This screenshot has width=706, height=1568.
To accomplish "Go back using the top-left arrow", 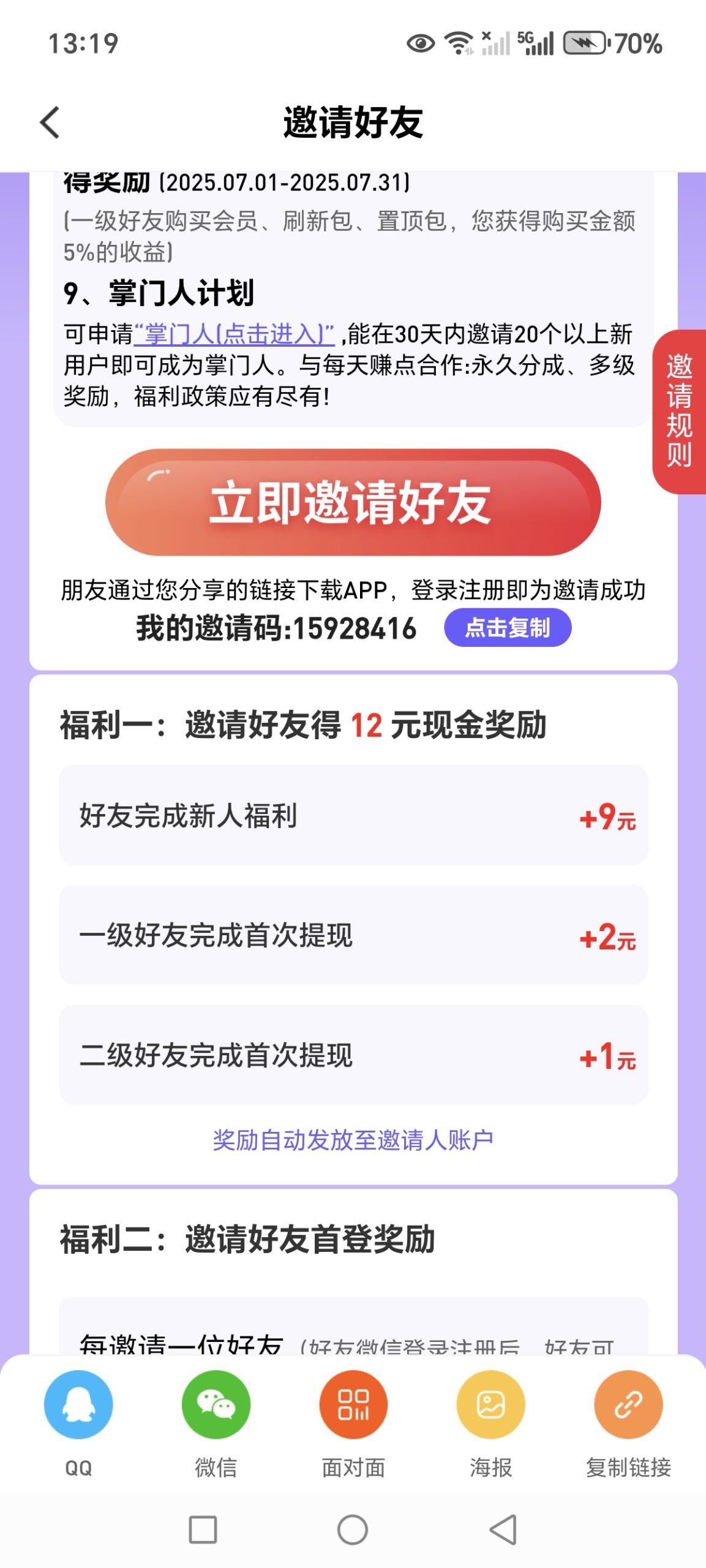I will click(x=49, y=122).
